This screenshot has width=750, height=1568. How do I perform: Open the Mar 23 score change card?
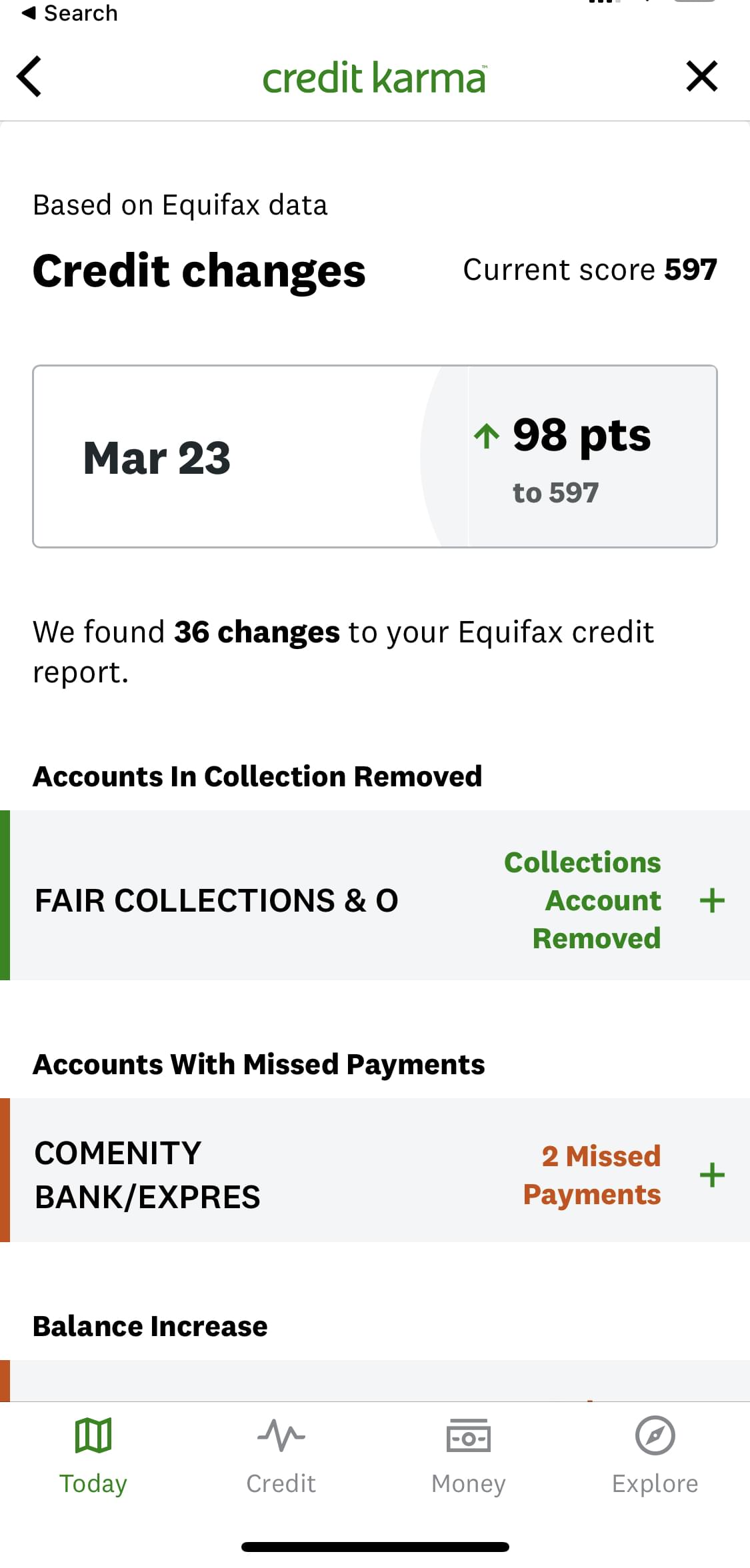pos(375,456)
